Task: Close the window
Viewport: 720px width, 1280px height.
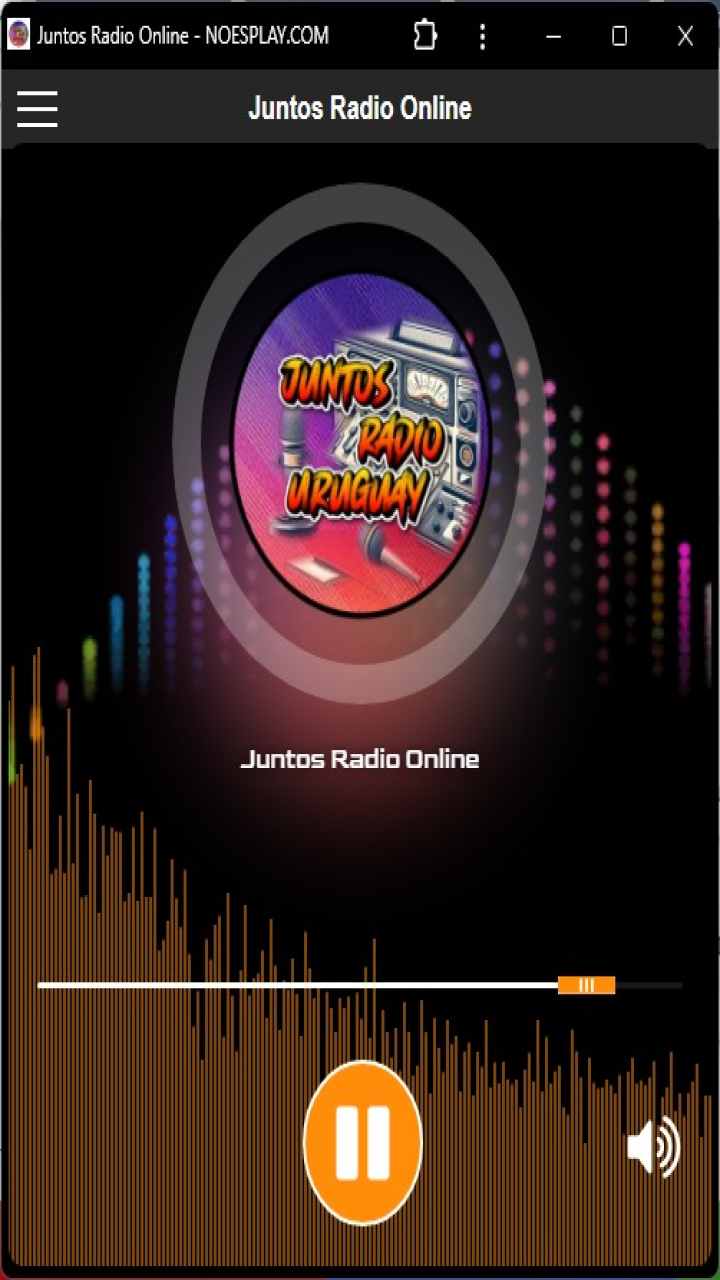Action: 685,36
